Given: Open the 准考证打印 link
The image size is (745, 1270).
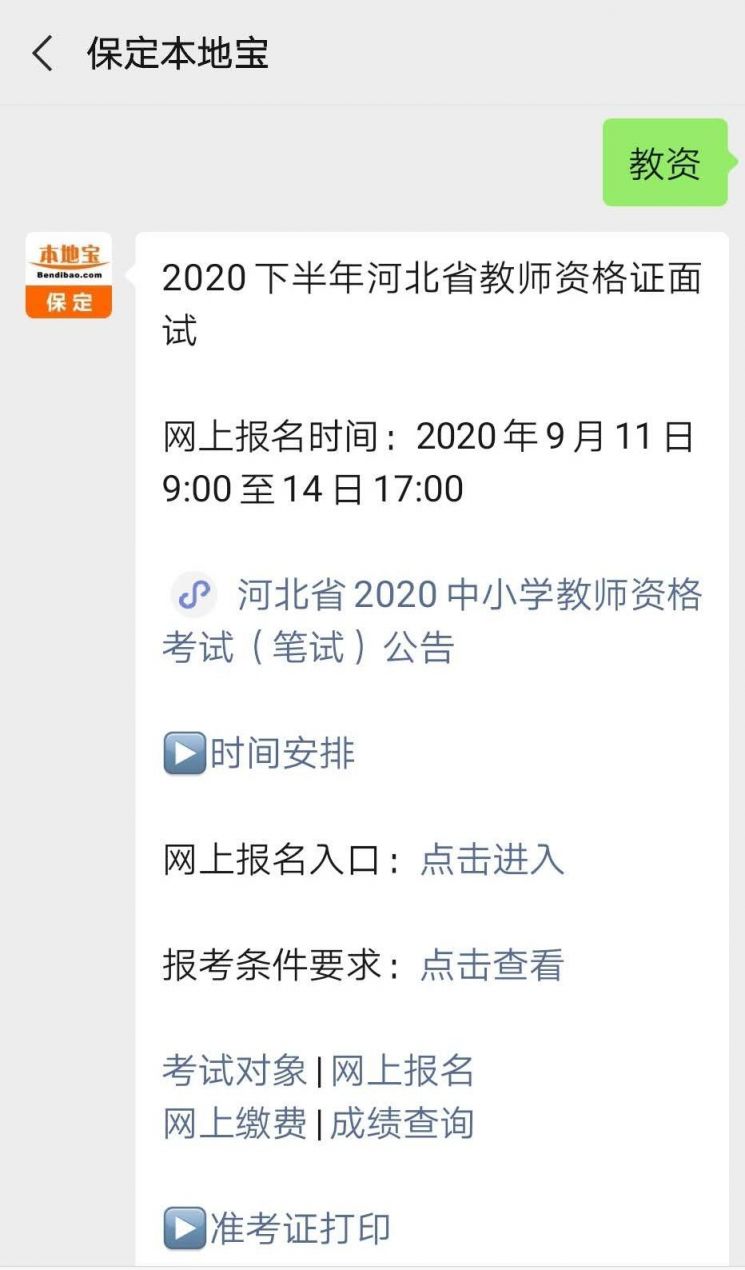Looking at the screenshot, I should click(299, 1229).
